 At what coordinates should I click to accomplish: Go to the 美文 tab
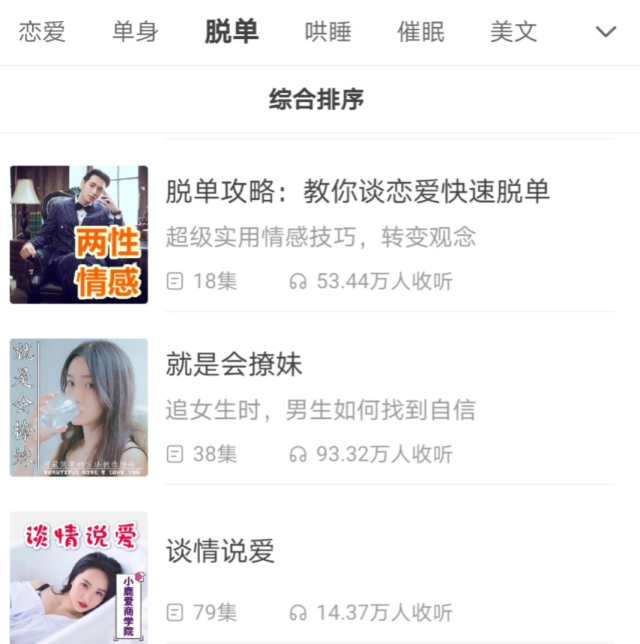pyautogui.click(x=513, y=32)
